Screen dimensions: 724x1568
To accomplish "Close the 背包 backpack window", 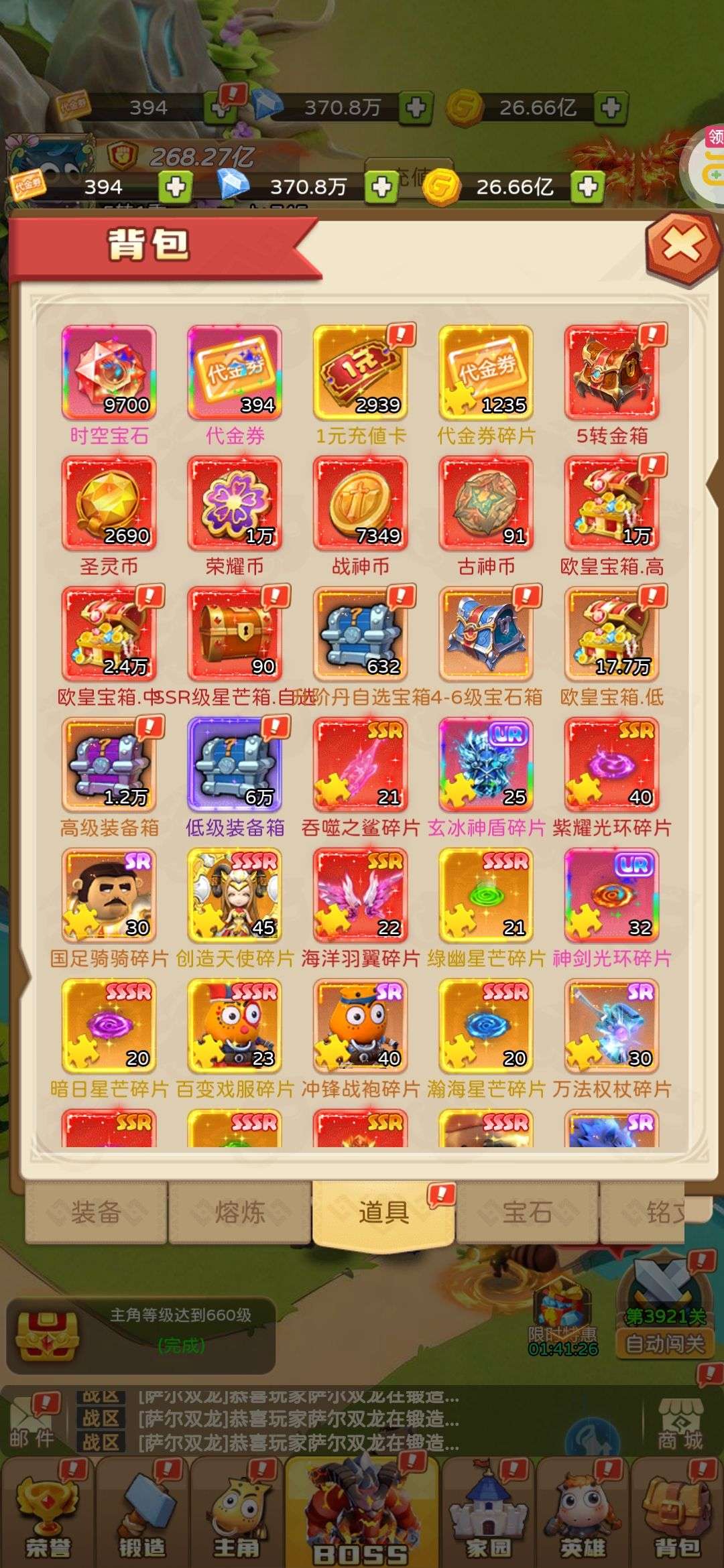I will pyautogui.click(x=682, y=246).
